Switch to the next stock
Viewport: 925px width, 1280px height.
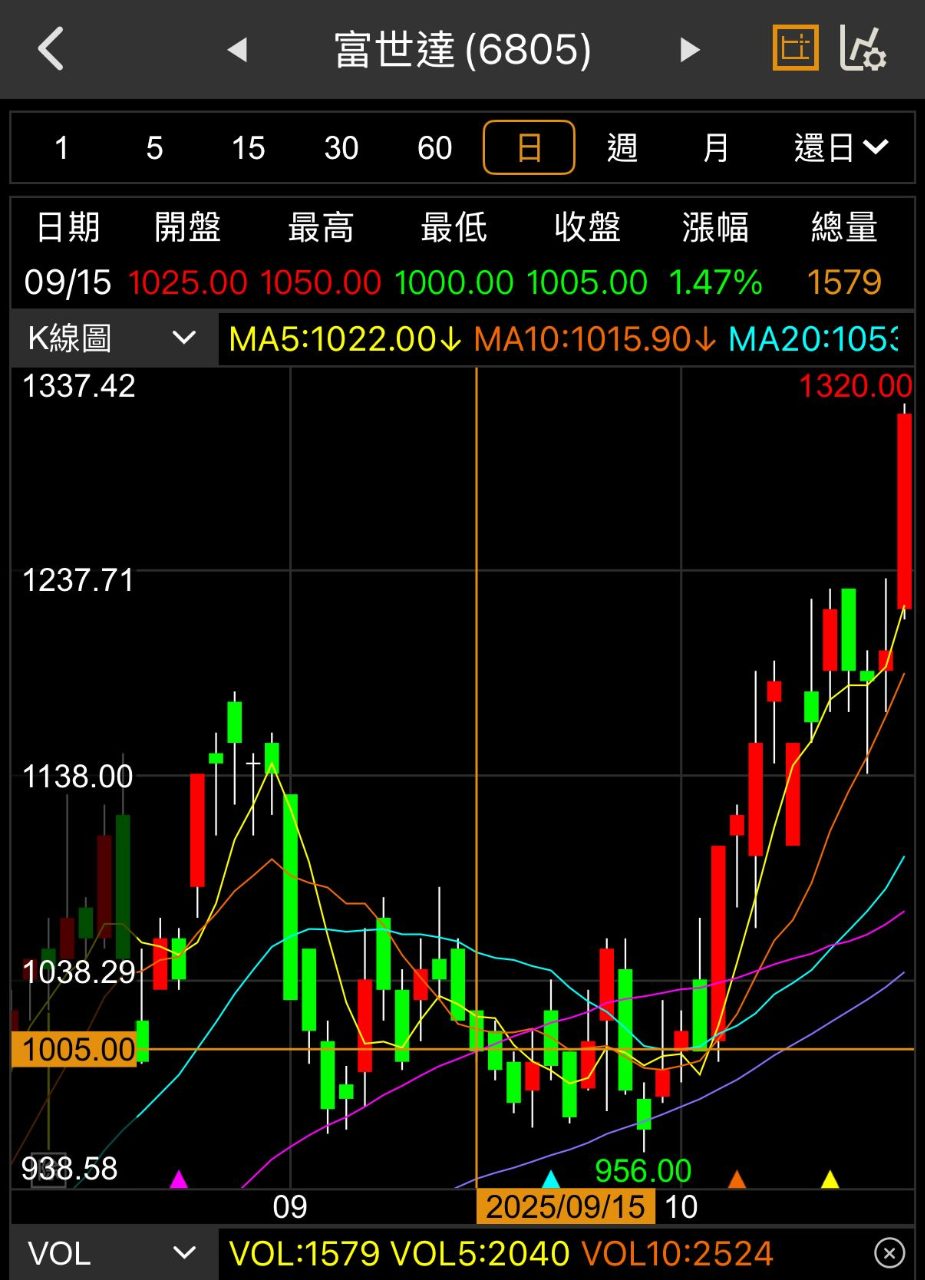click(x=689, y=49)
